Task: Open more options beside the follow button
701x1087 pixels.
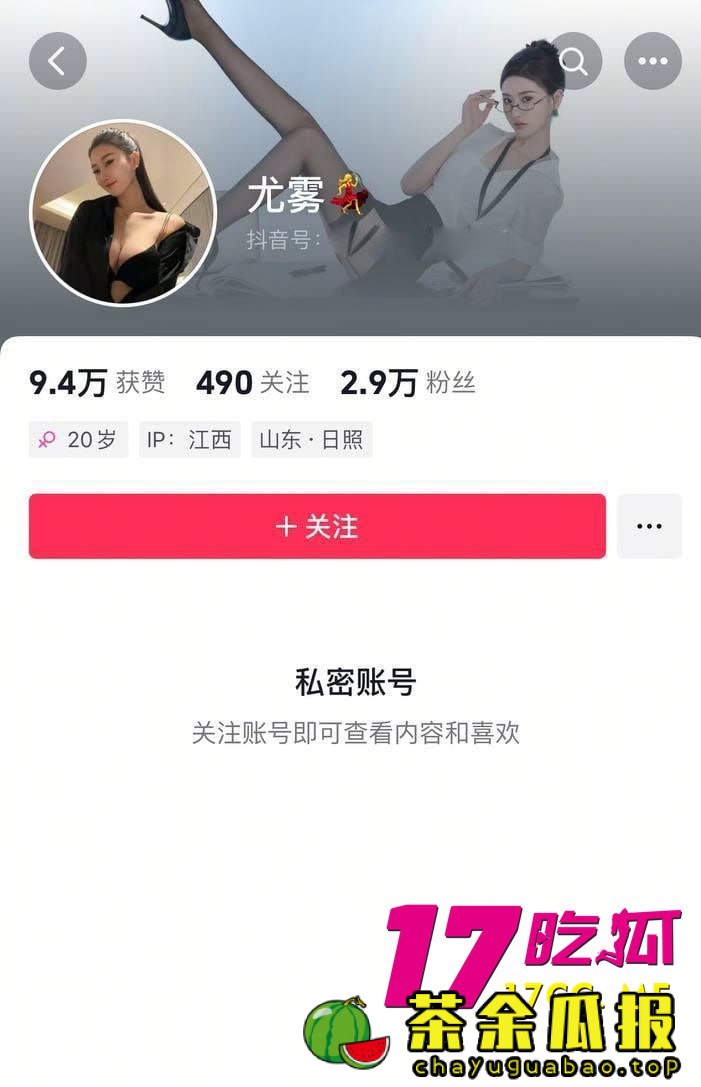Action: tap(649, 526)
